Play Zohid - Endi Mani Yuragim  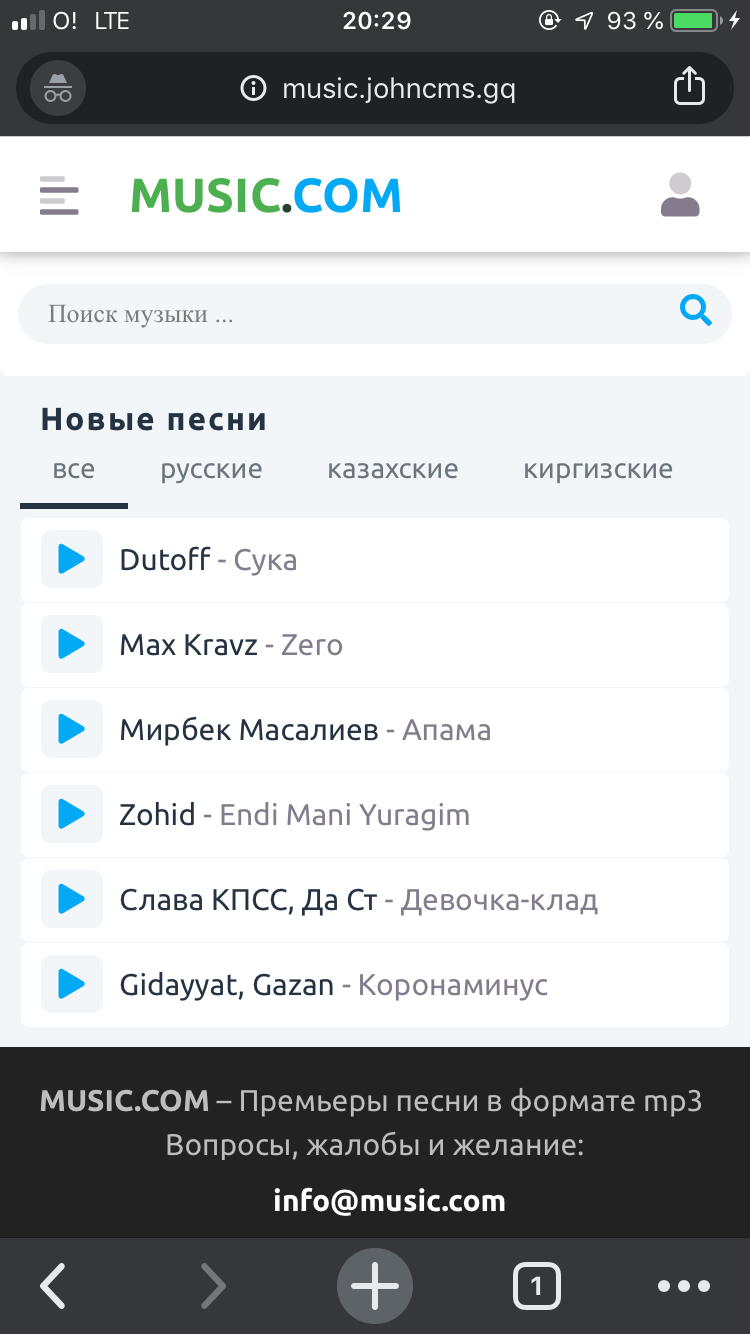point(71,815)
